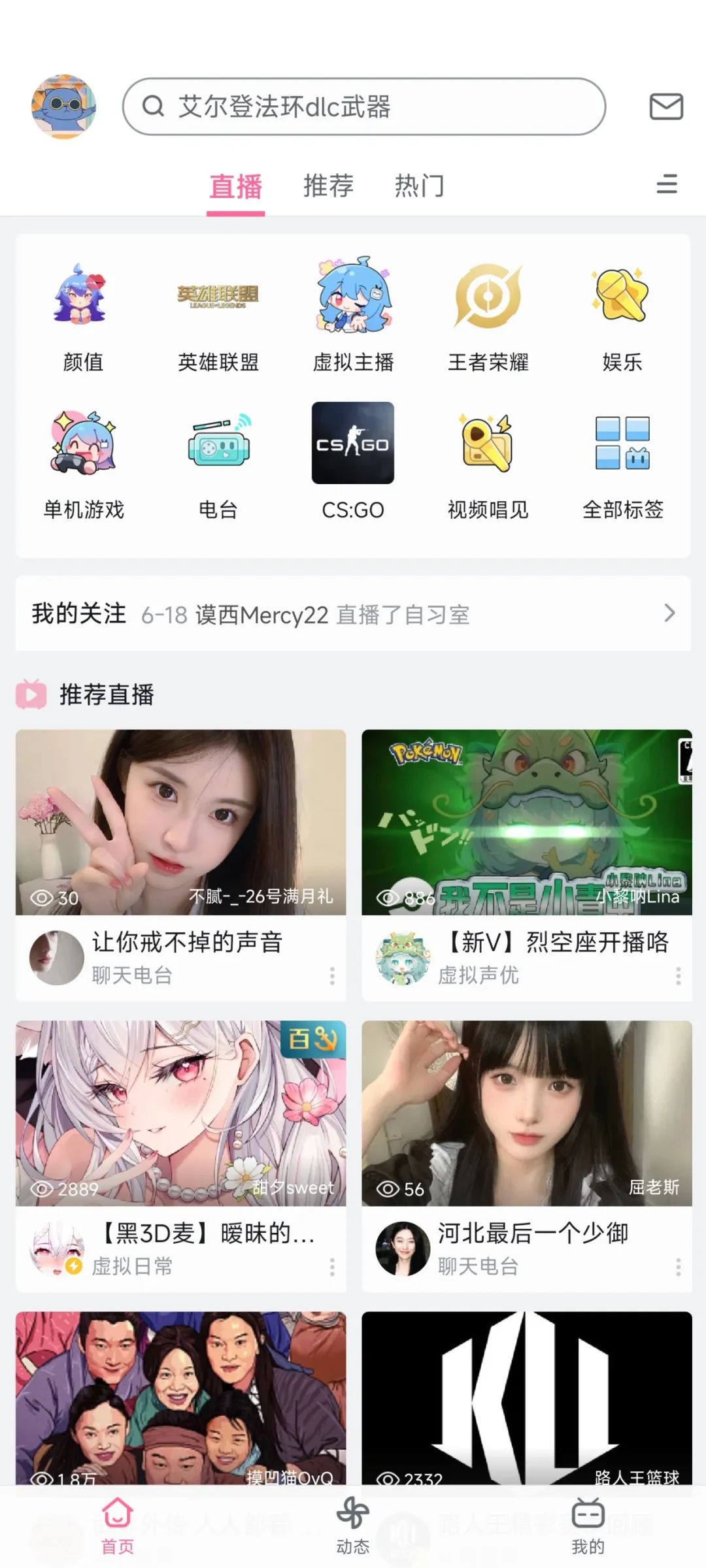Tap the search bar showing 艾尔登法环dlc武器
Screen dimensions: 706x1568
pyautogui.click(x=364, y=107)
